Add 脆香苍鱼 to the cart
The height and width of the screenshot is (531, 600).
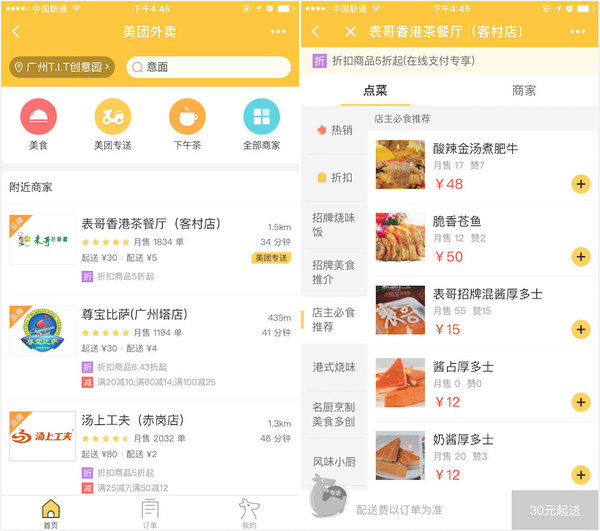click(581, 257)
